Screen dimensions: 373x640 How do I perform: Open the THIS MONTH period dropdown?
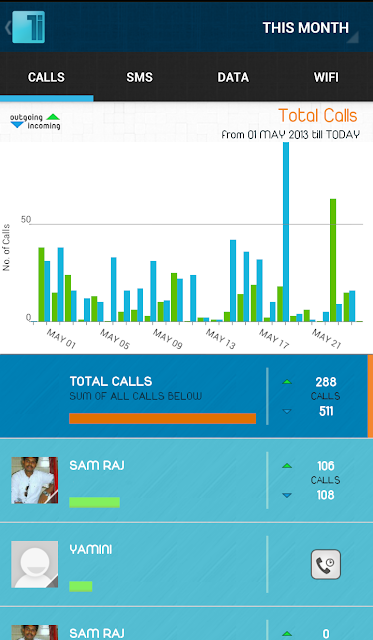pos(310,28)
